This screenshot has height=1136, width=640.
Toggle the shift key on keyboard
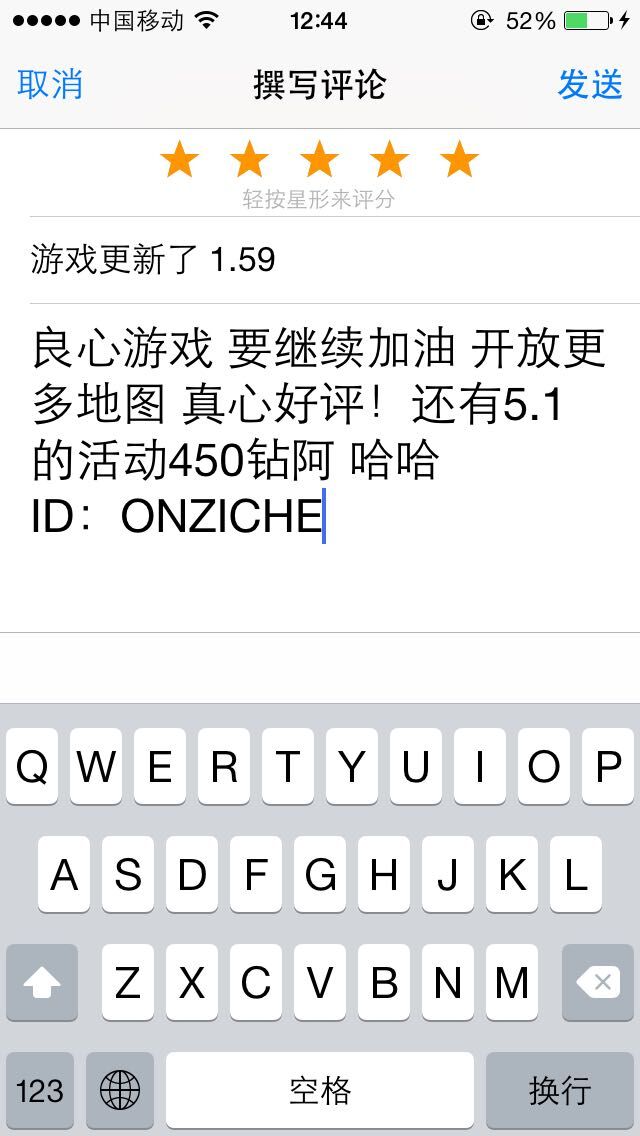(42, 982)
